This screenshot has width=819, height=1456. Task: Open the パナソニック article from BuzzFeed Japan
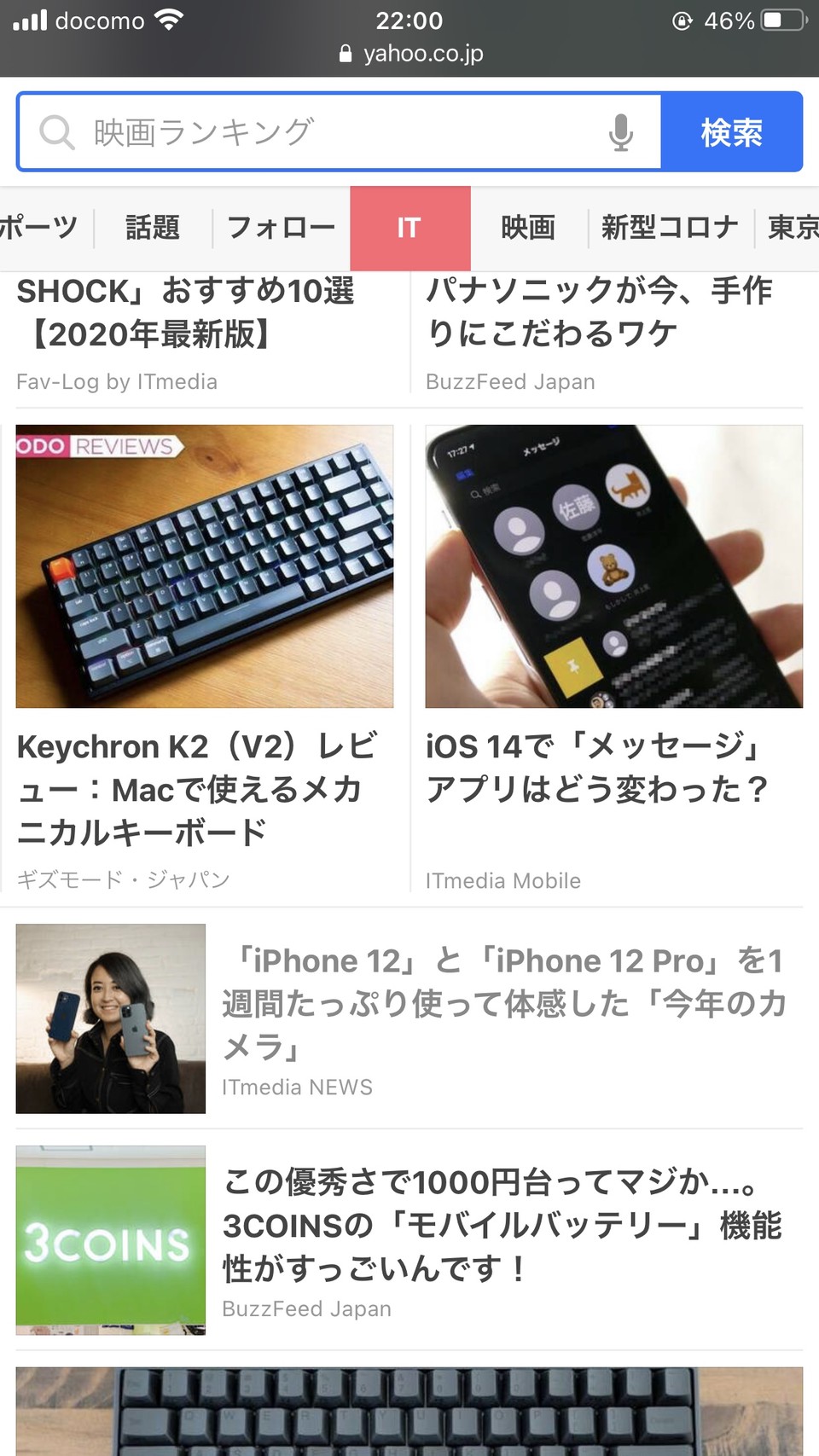(x=599, y=312)
